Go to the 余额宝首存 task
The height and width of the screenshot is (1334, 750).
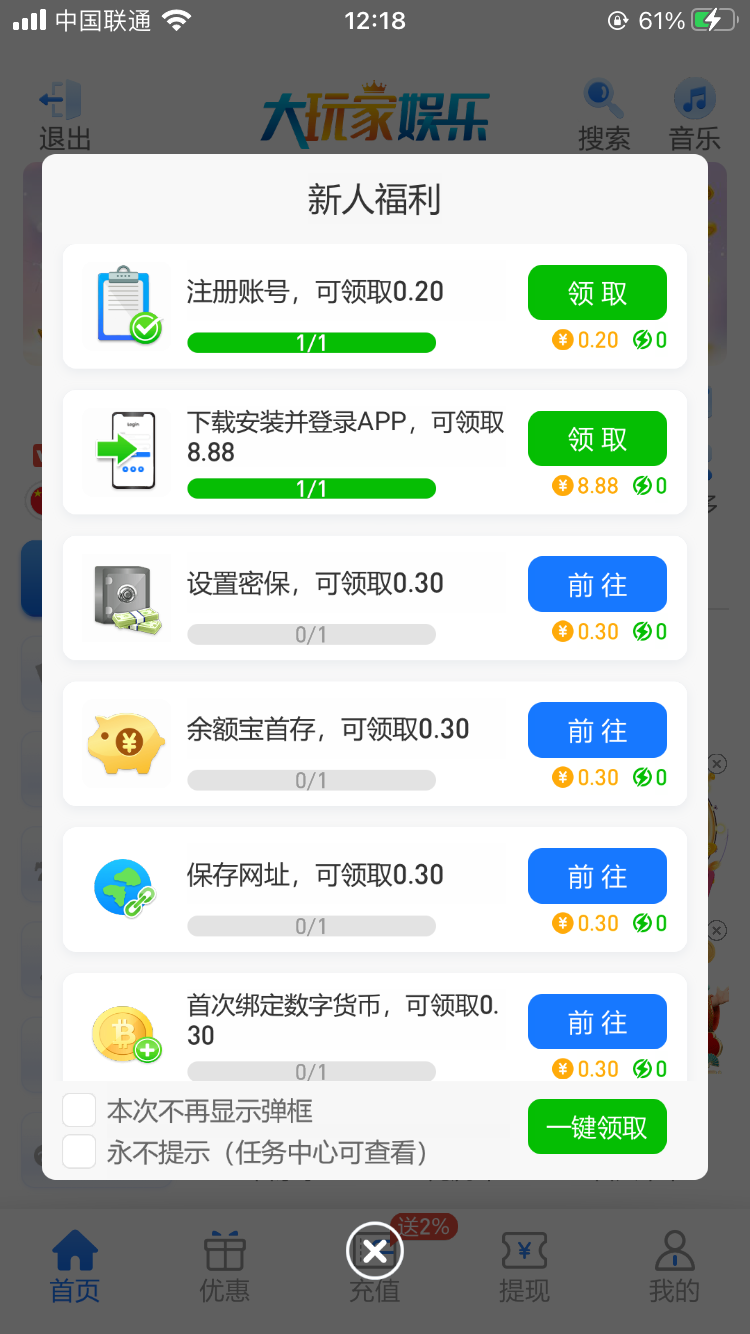(x=597, y=730)
